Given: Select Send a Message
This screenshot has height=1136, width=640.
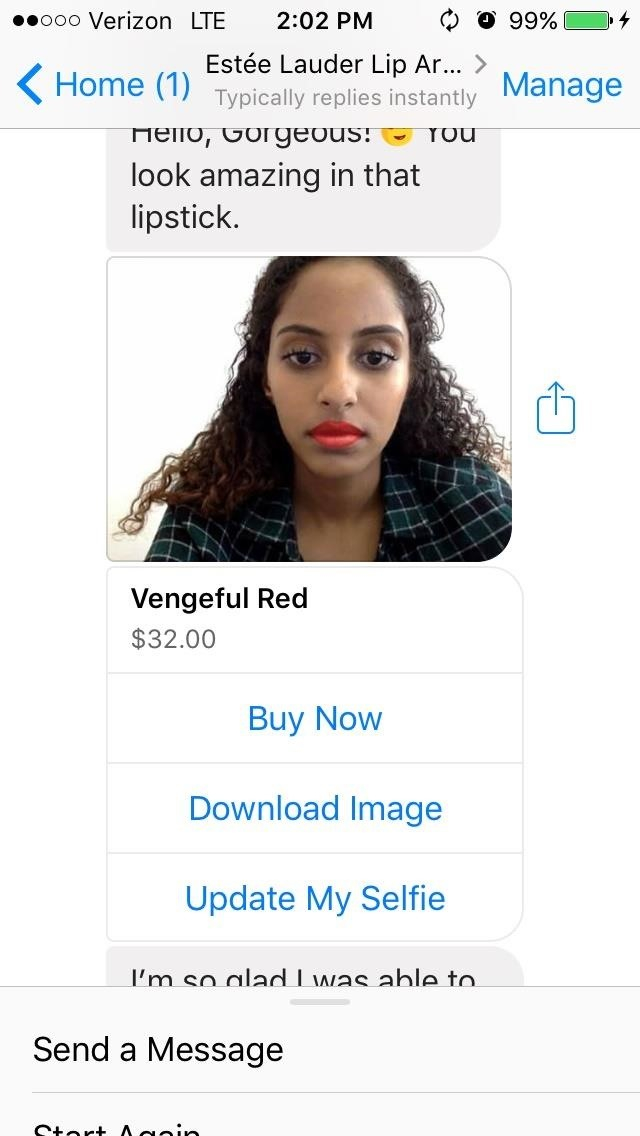Looking at the screenshot, I should [158, 1049].
